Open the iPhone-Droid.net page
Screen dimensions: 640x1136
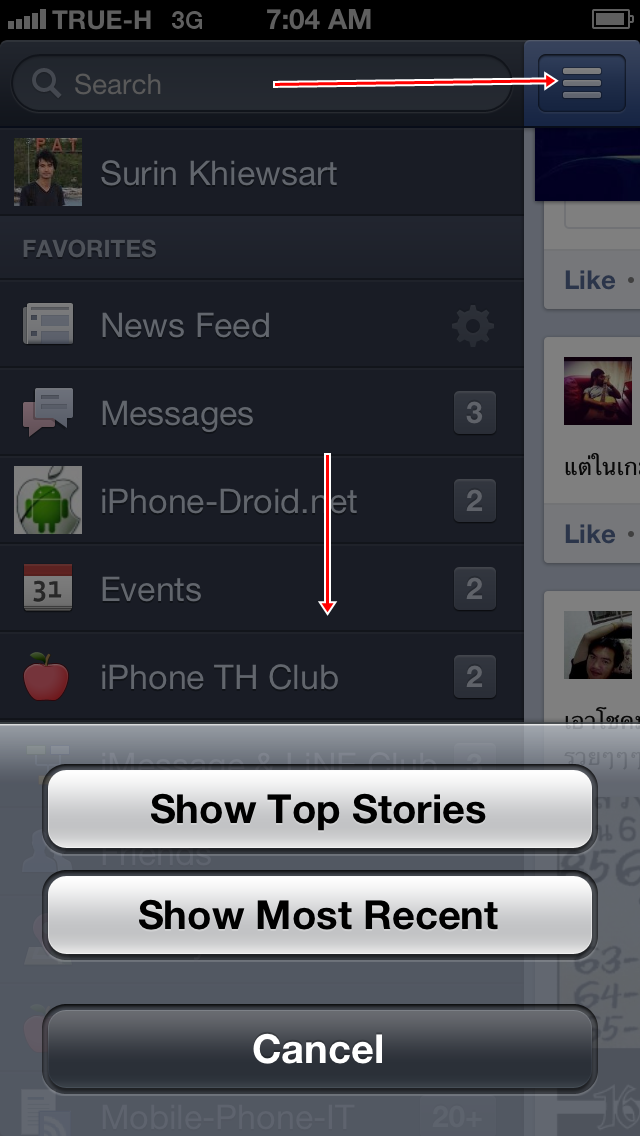[262, 501]
